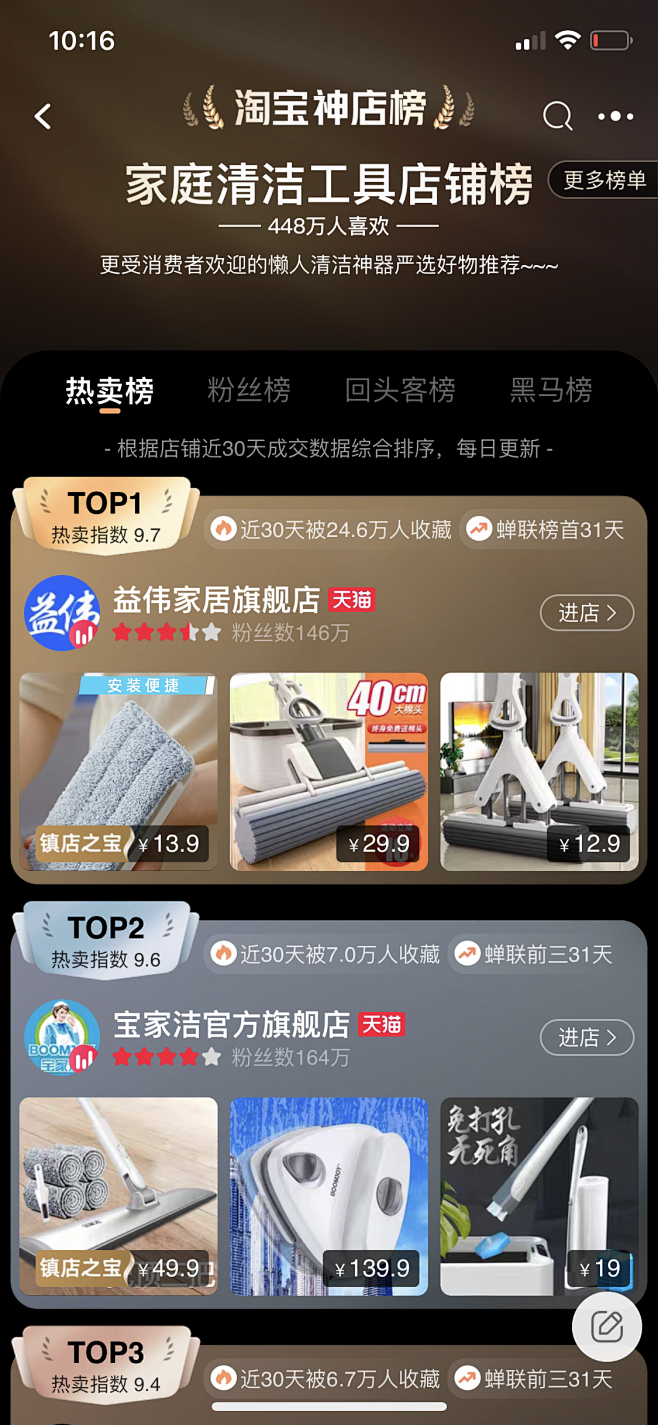Enter the 宝家洁官方旗舰店 store via 进店
Screen dimensions: 658x1425
pyautogui.click(x=587, y=1038)
